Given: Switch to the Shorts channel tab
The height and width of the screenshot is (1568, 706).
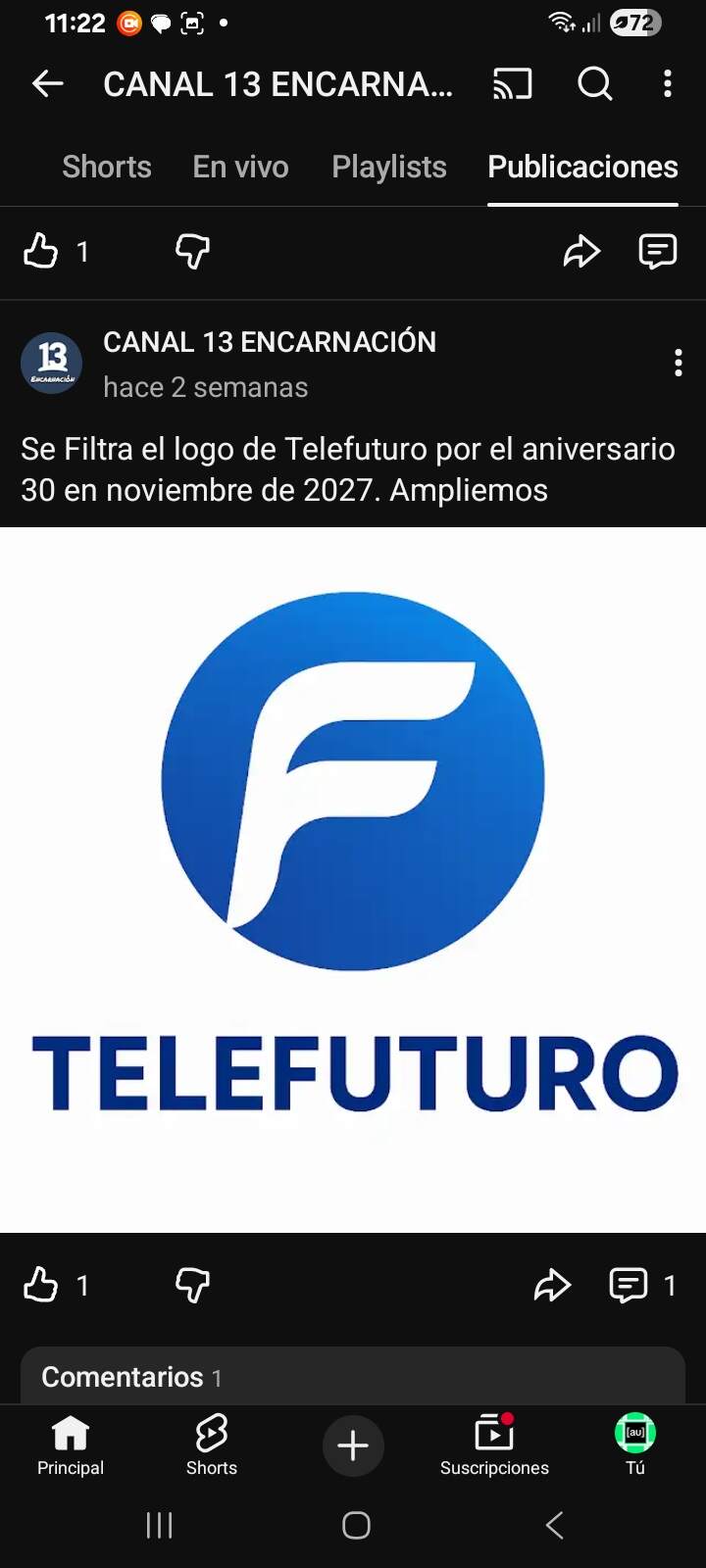Looking at the screenshot, I should pyautogui.click(x=106, y=167).
